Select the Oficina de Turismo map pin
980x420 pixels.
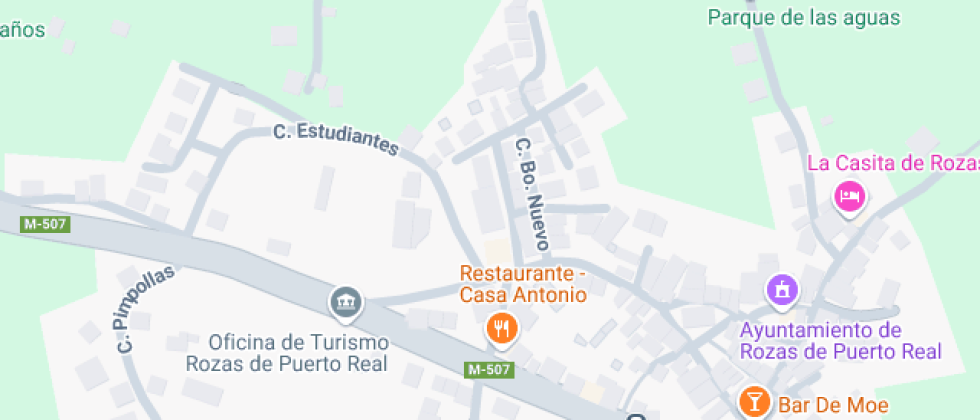coord(347,300)
